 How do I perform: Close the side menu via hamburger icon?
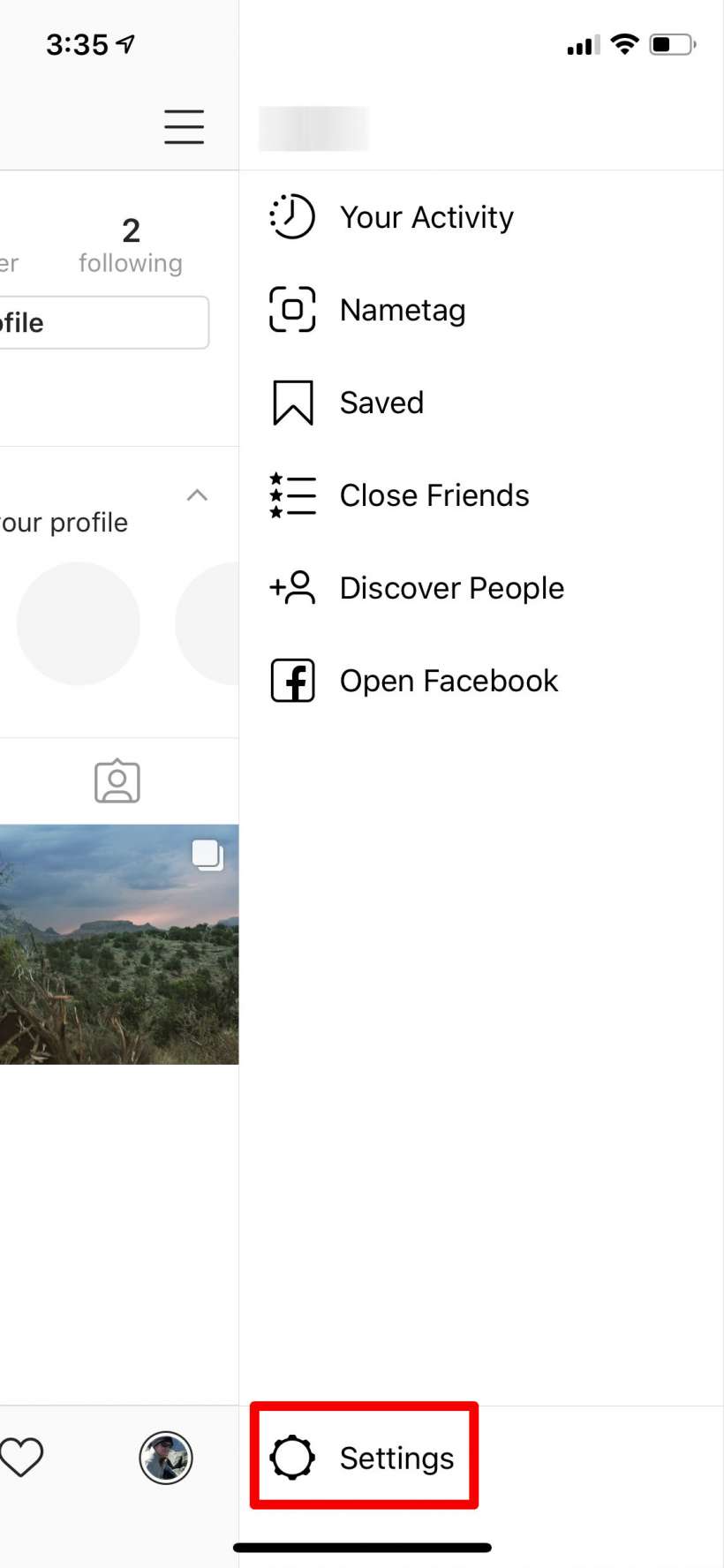[x=184, y=126]
